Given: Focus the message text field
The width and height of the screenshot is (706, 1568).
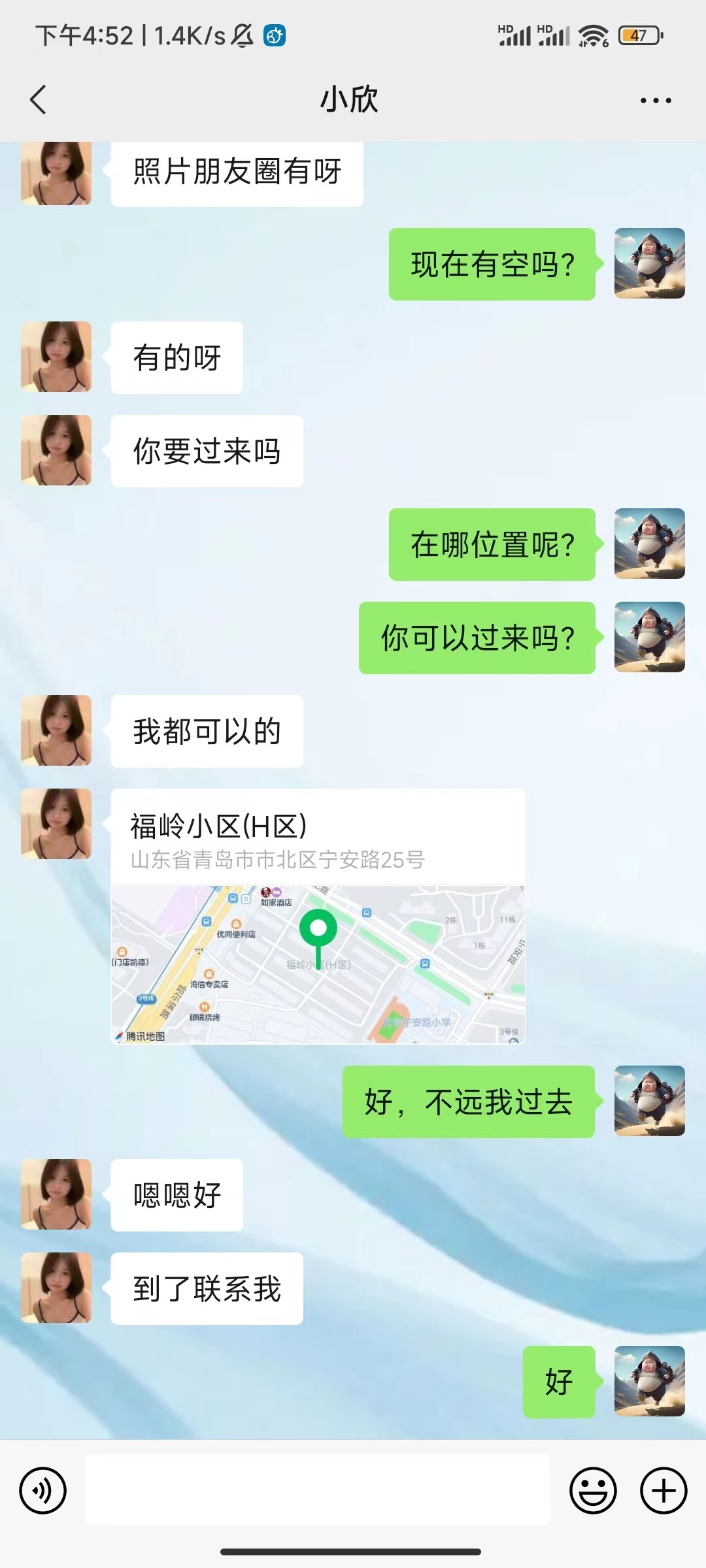Looking at the screenshot, I should point(318,1490).
